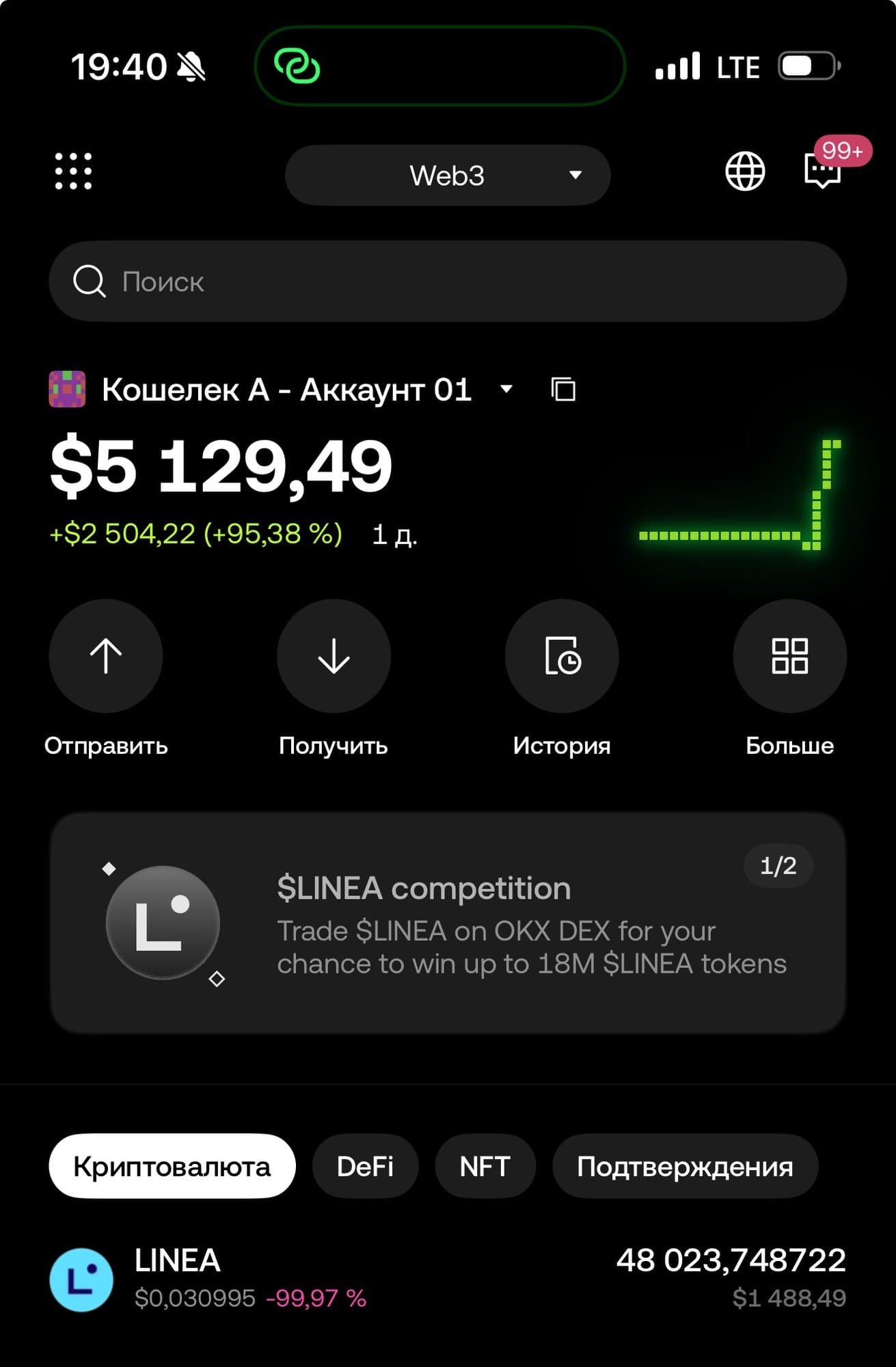Viewport: 896px width, 1367px height.
Task: Open the Больше options
Action: (x=789, y=656)
